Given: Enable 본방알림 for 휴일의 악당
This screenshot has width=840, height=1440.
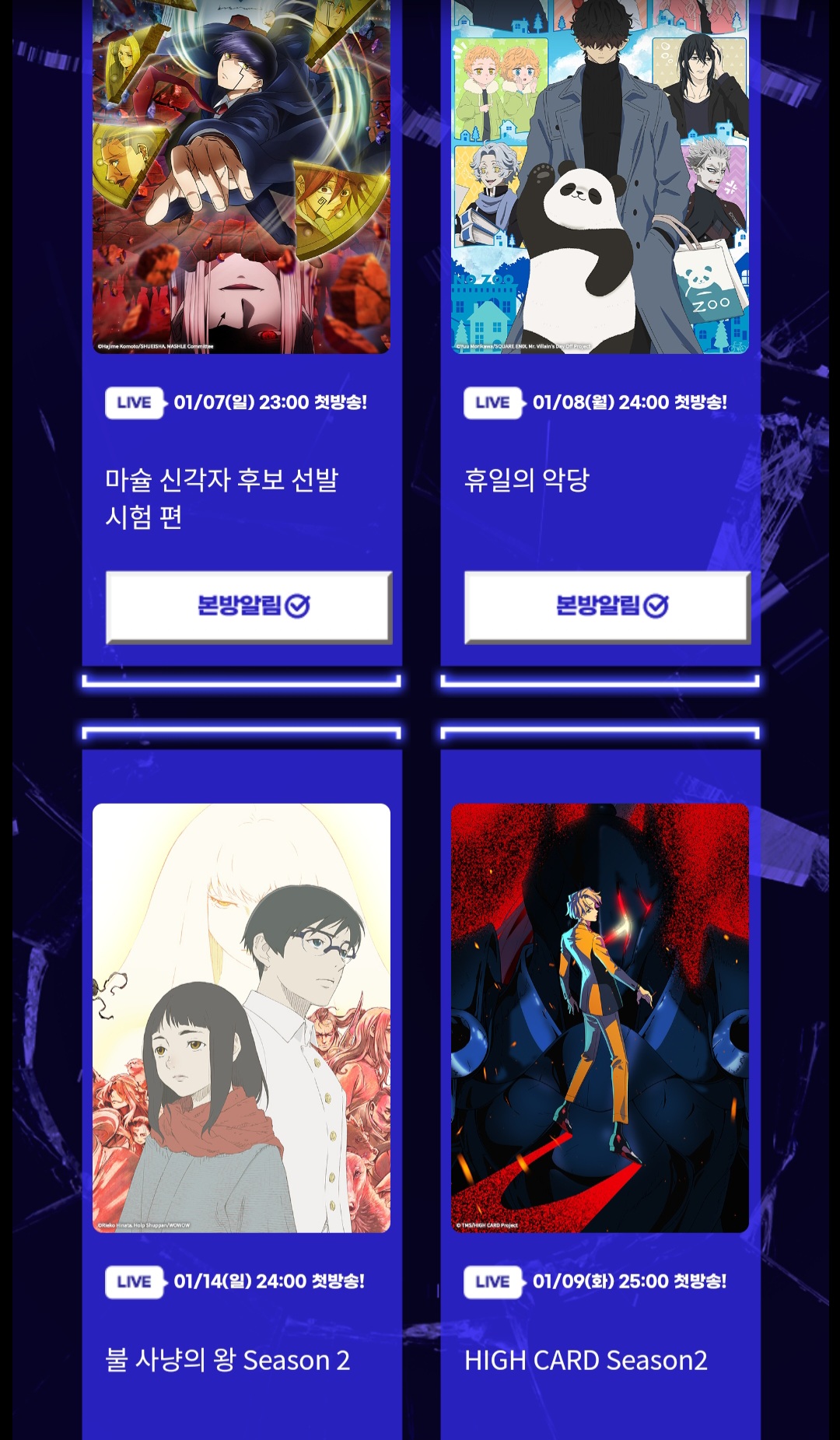Looking at the screenshot, I should tap(607, 607).
